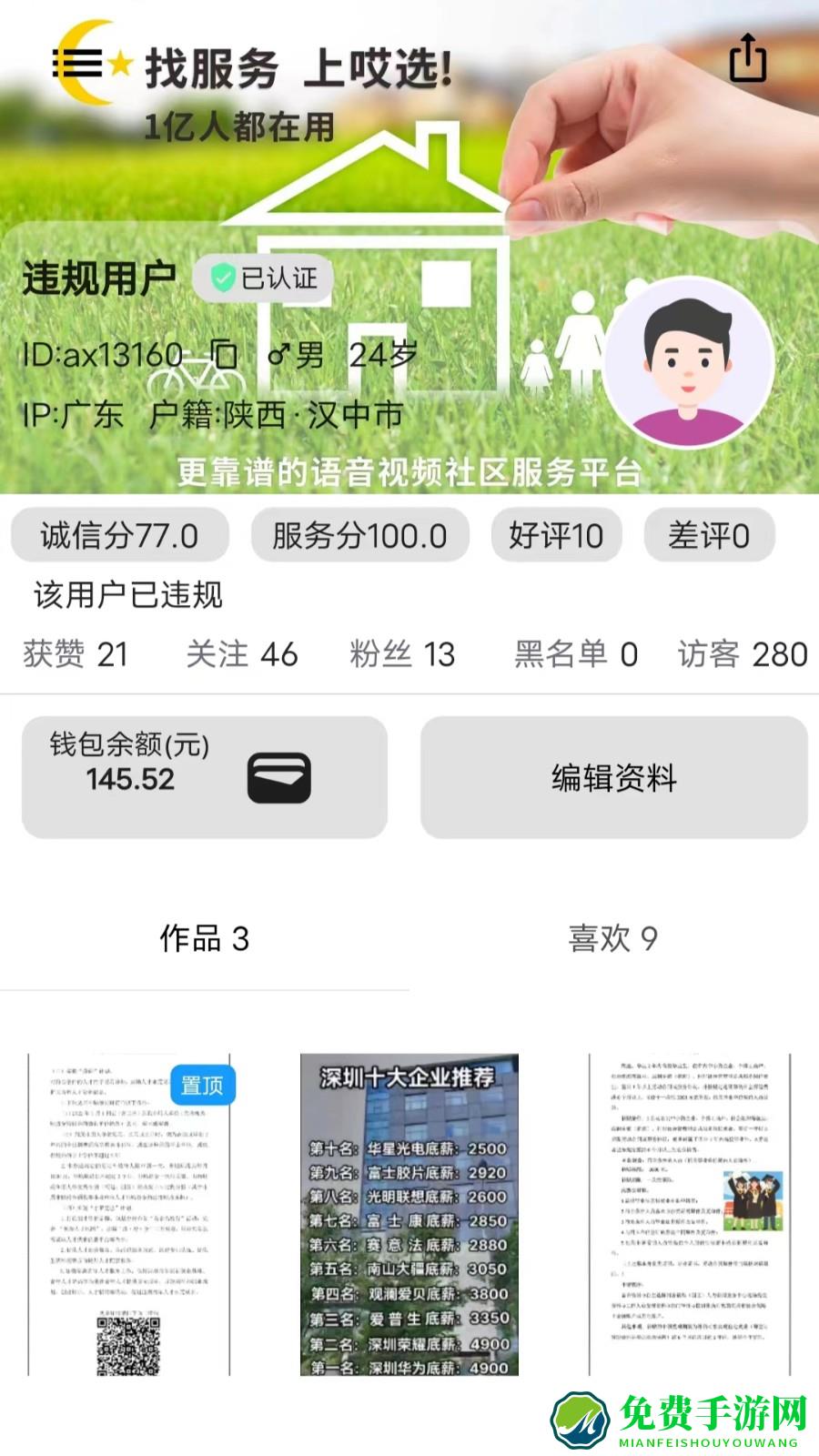Image resolution: width=819 pixels, height=1456 pixels.
Task: Toggle the 置顶 pin label on first post
Action: [202, 1086]
